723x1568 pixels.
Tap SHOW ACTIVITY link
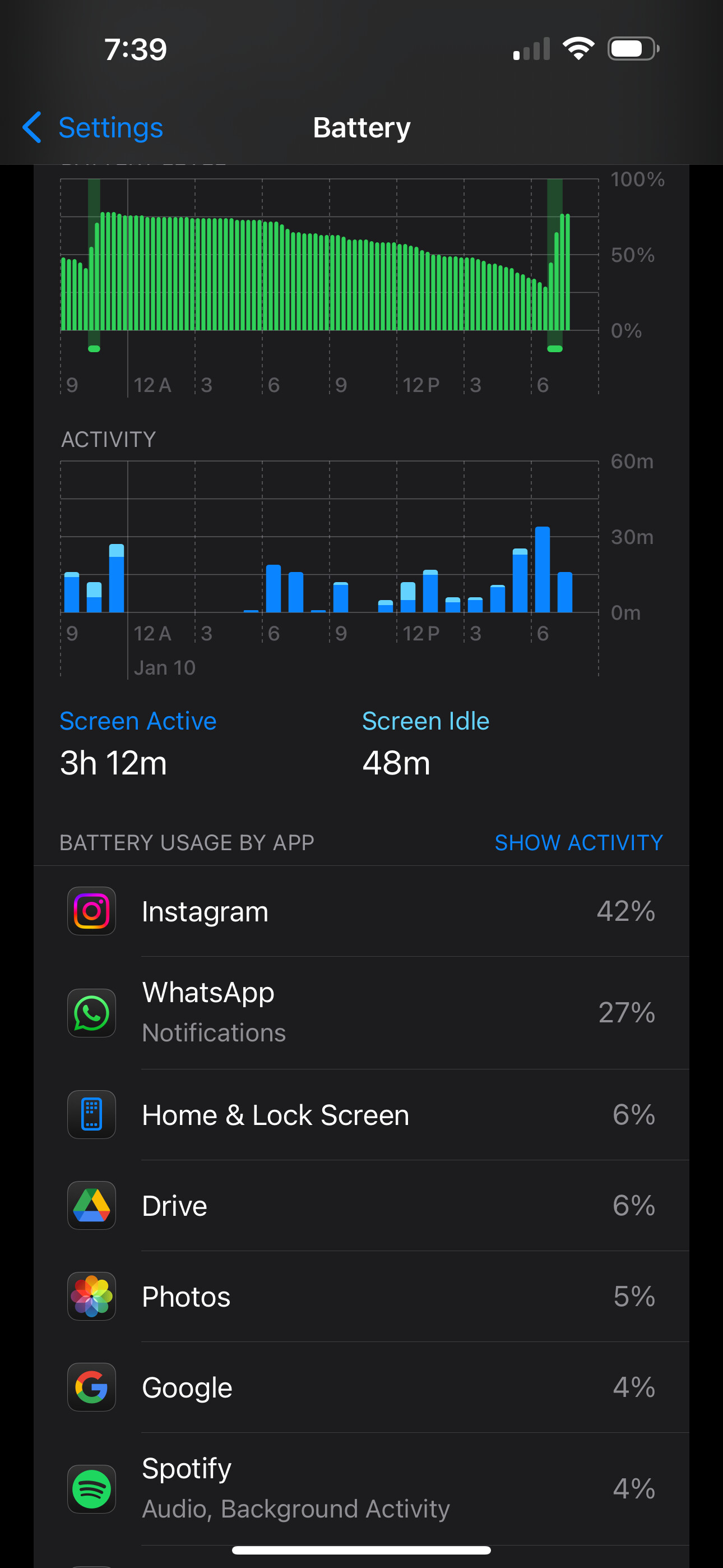[x=578, y=842]
